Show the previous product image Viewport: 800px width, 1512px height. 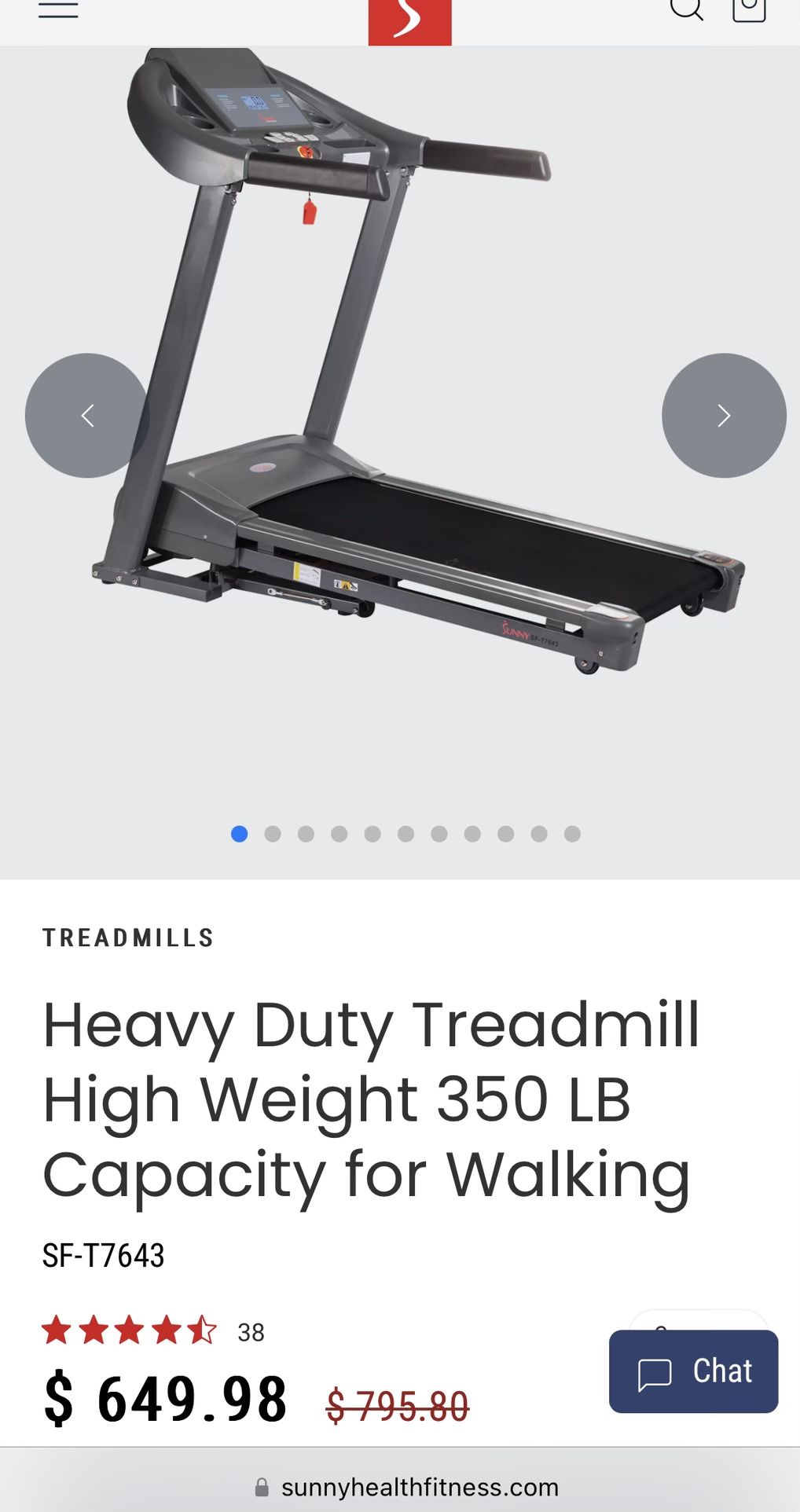tap(87, 416)
